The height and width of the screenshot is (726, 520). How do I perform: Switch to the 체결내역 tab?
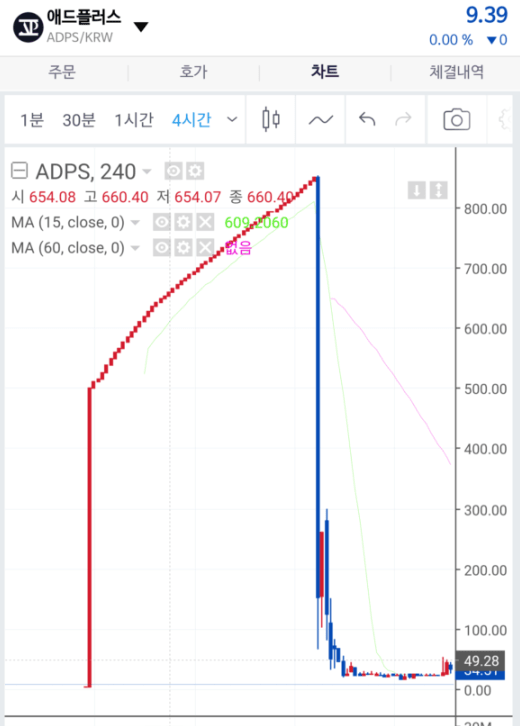(x=457, y=72)
